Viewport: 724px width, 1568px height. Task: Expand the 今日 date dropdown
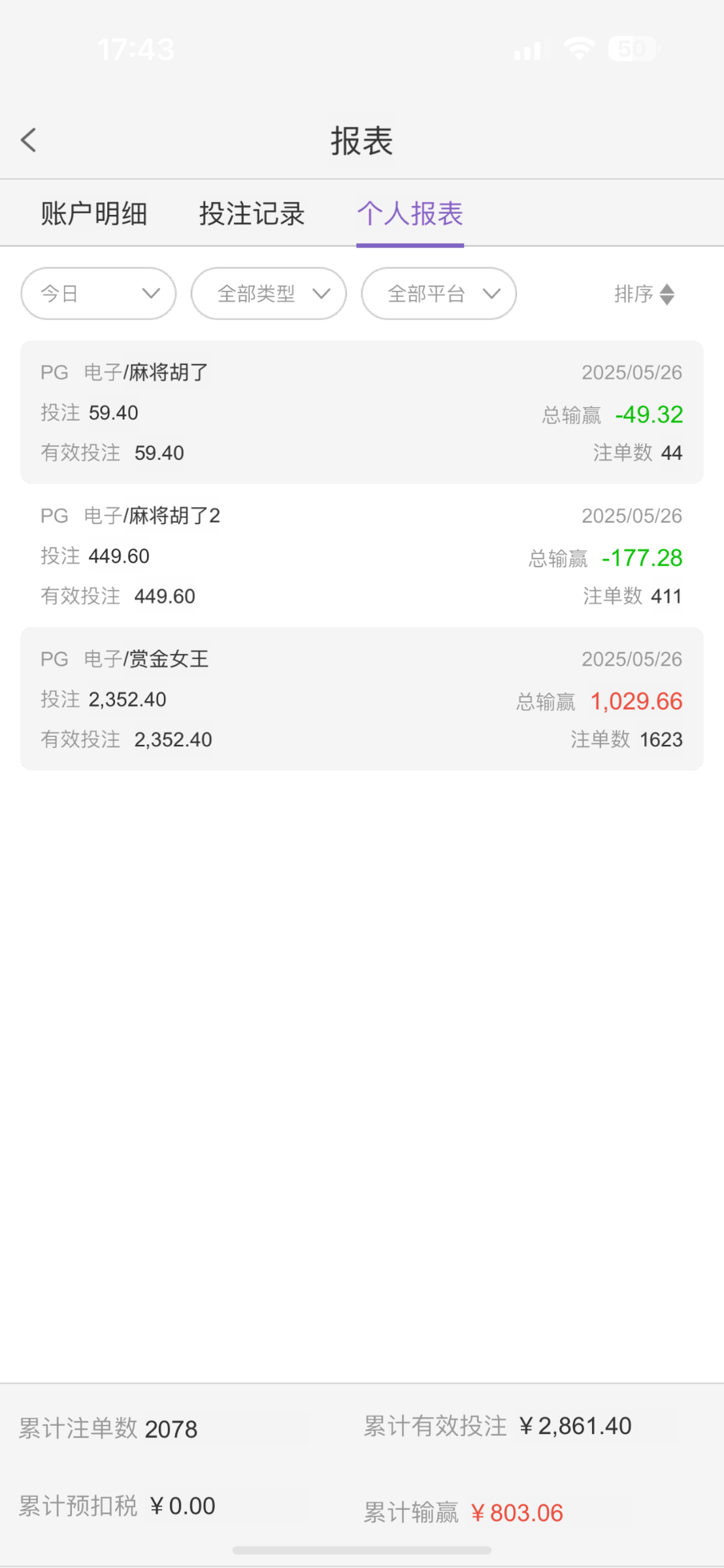point(99,293)
